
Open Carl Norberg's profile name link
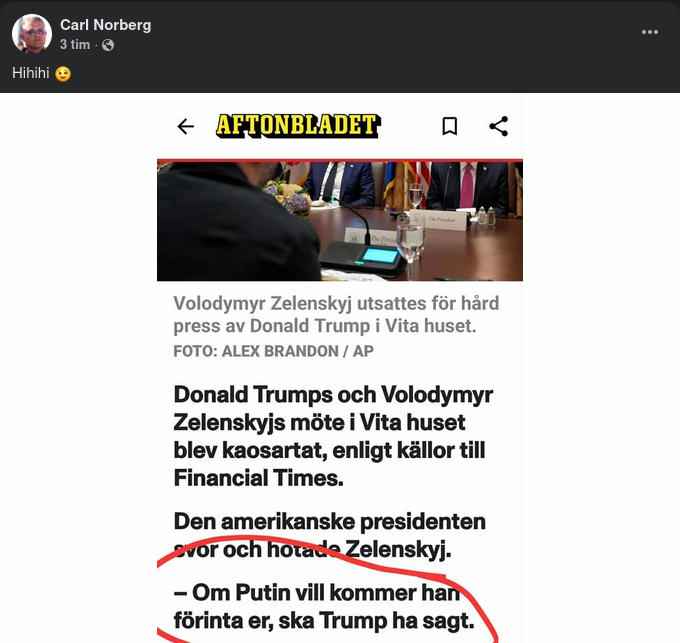(105, 24)
